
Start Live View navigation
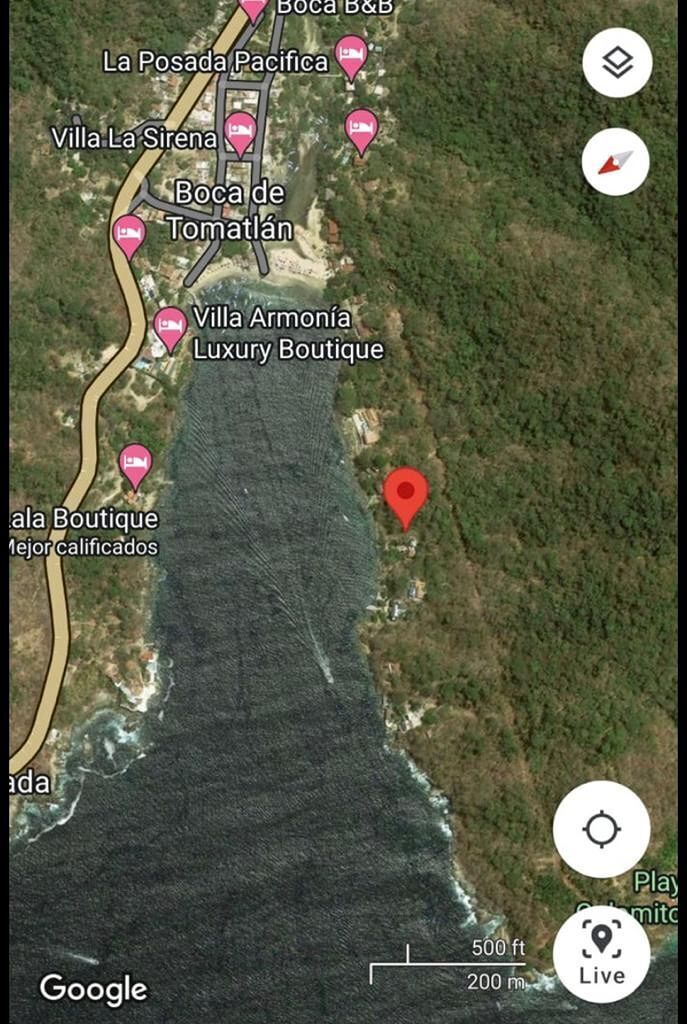[x=602, y=953]
